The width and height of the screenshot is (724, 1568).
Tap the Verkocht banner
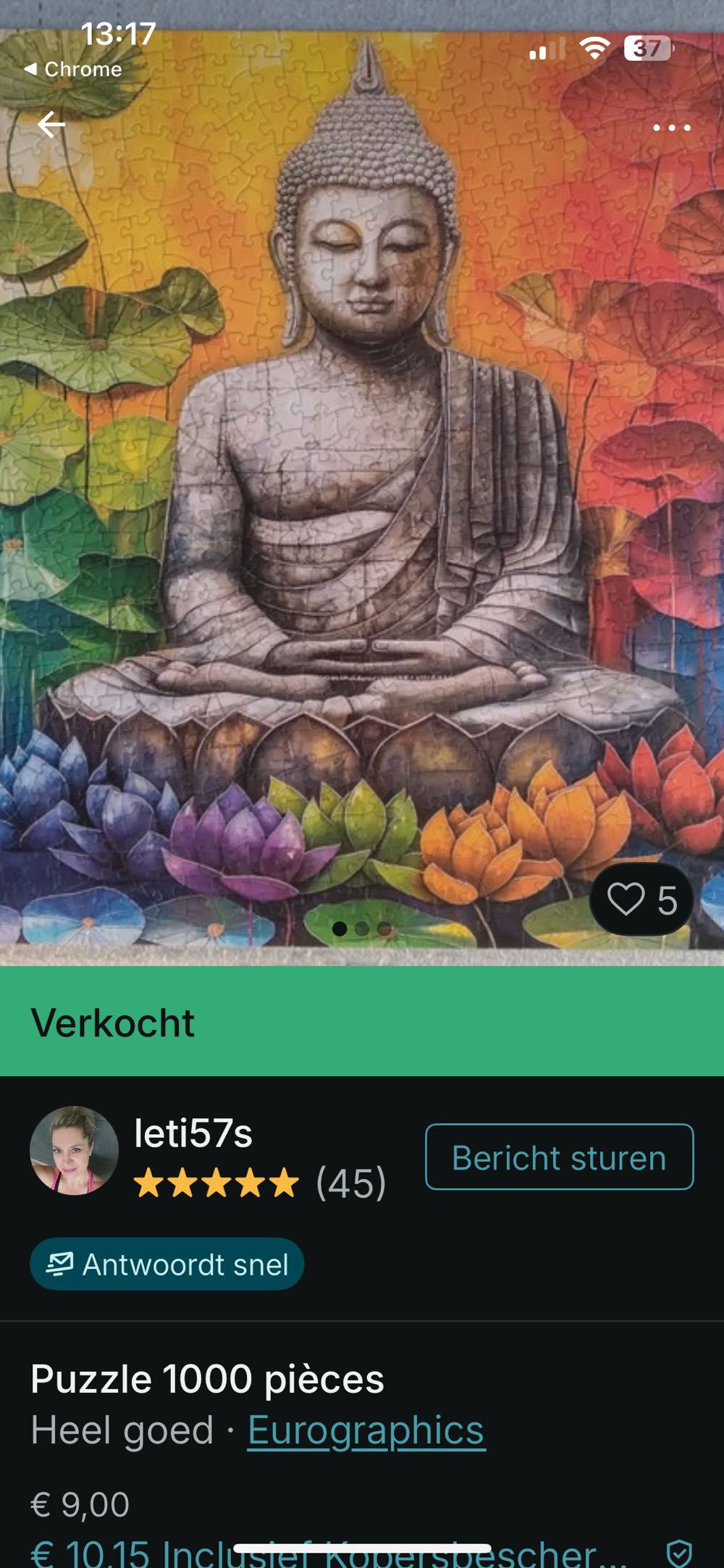112,1023
